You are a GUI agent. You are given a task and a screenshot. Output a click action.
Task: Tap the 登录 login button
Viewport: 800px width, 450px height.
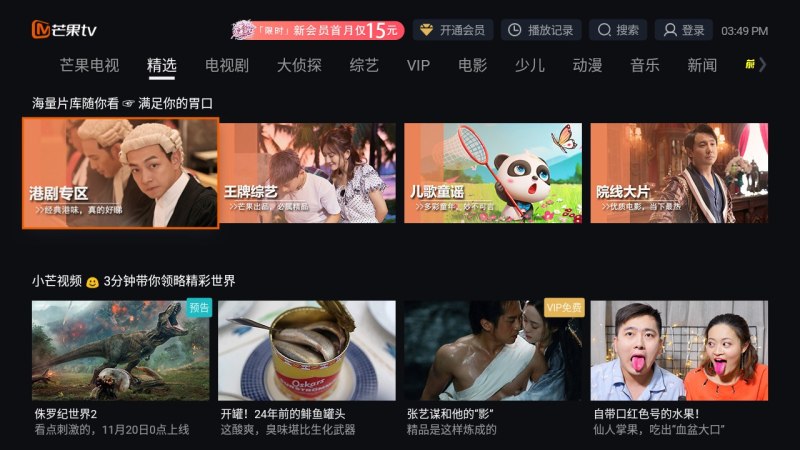(x=684, y=30)
